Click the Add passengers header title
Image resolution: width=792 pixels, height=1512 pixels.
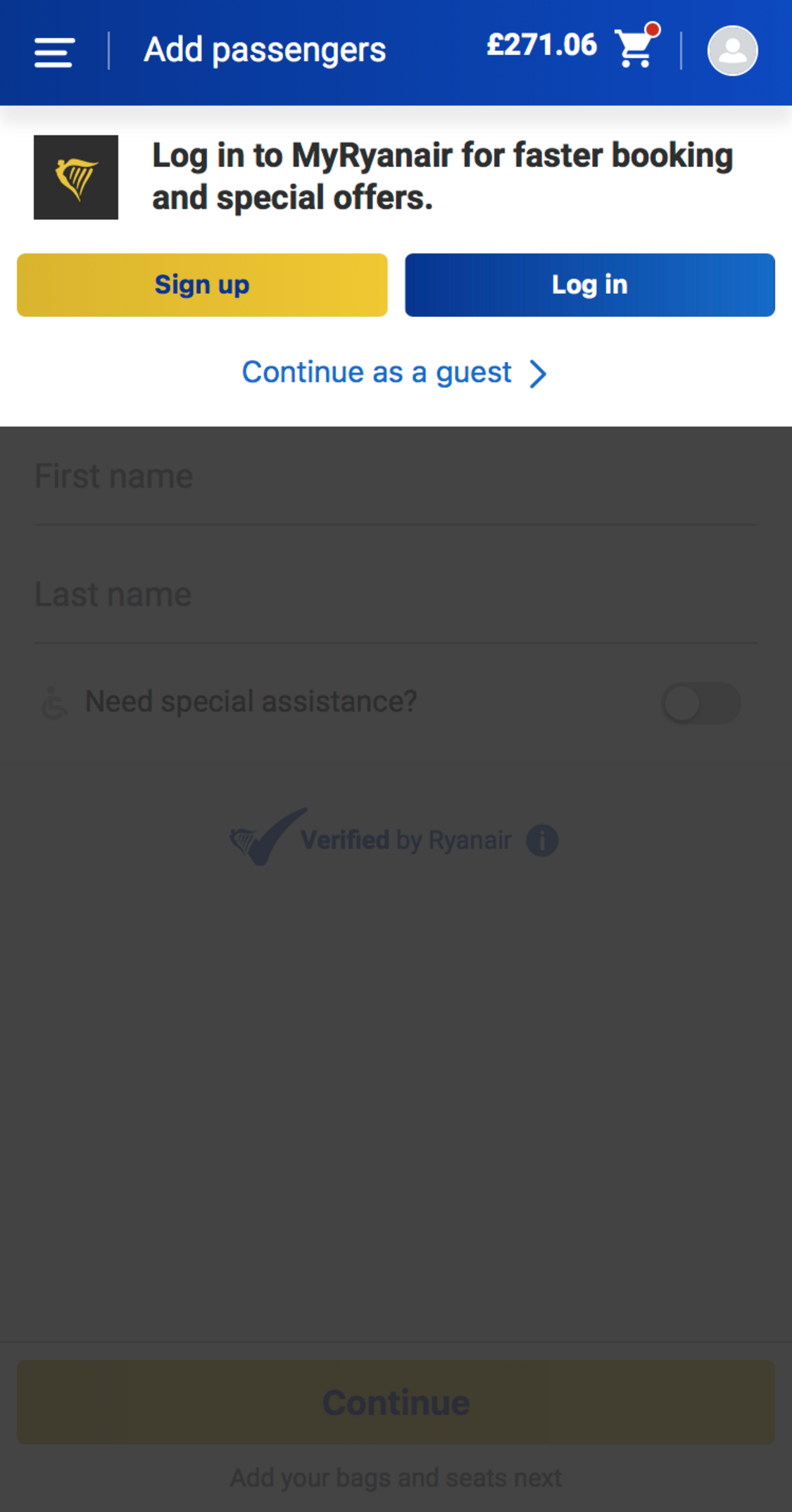264,49
